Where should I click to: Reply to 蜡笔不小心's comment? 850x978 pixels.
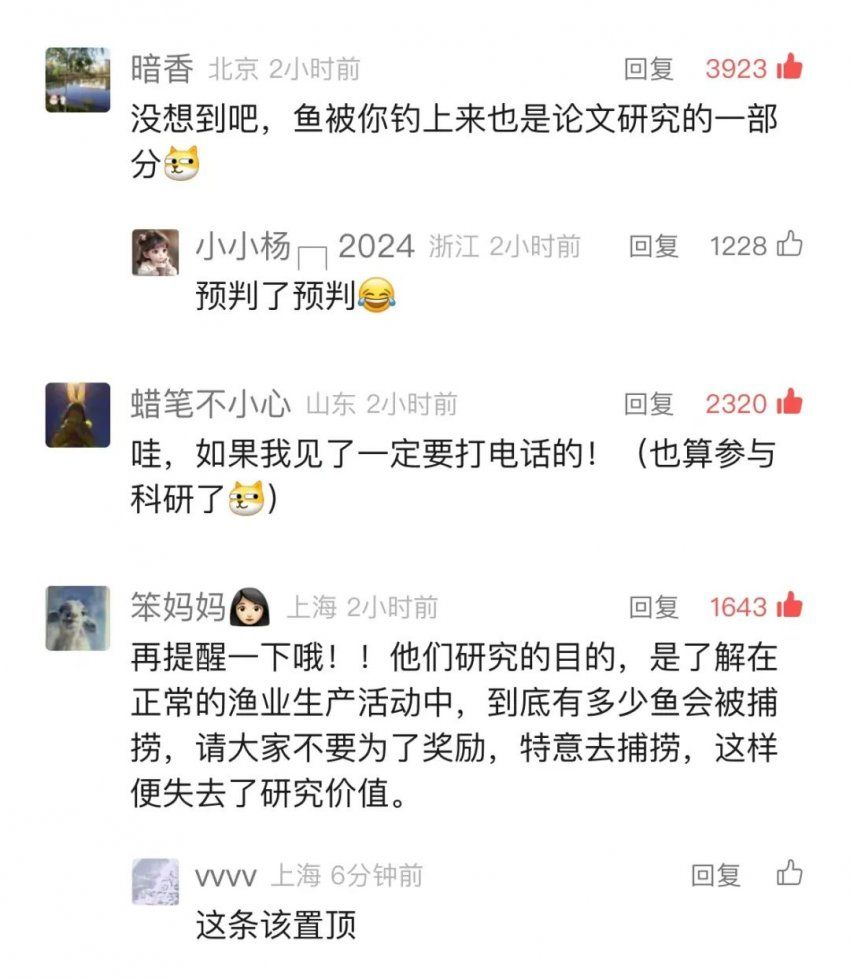click(649, 403)
